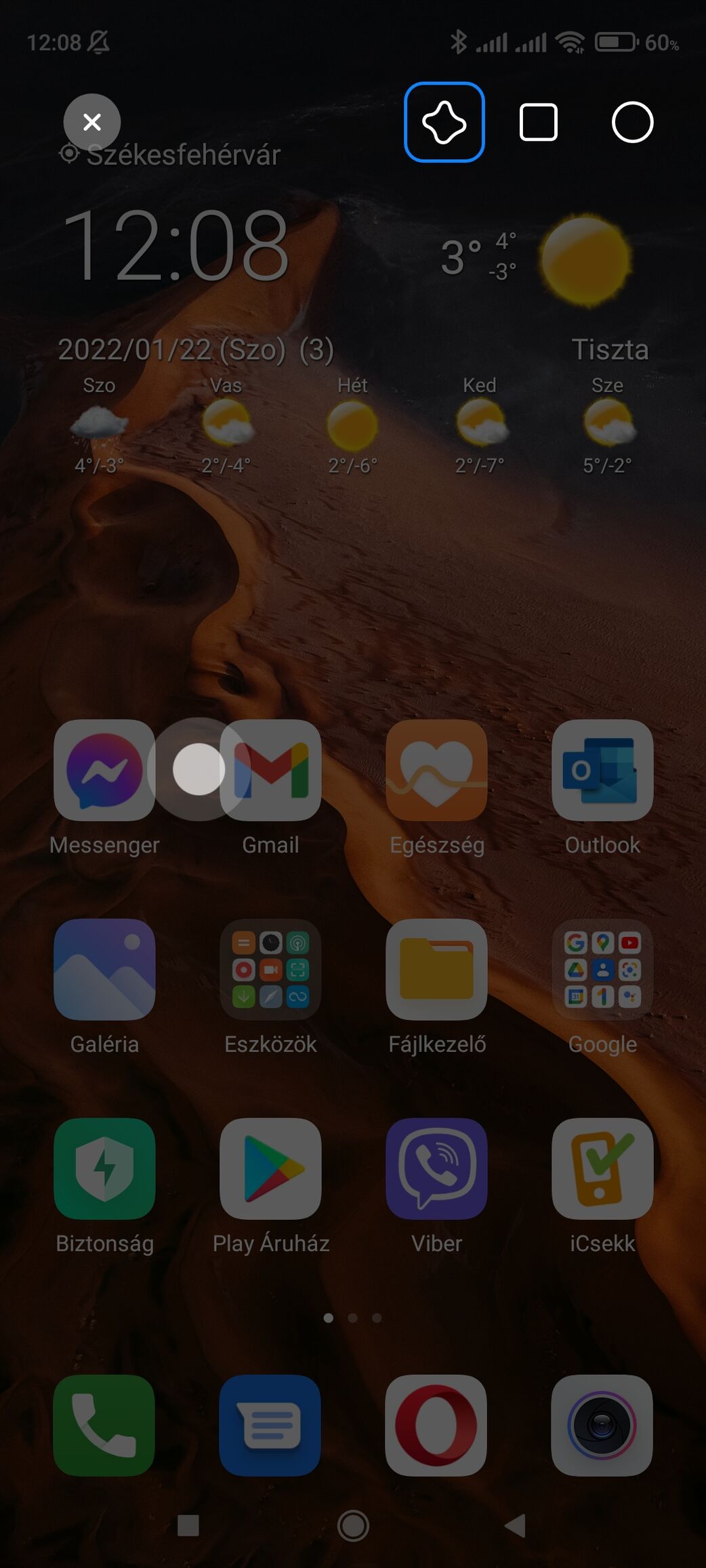Viewport: 706px width, 1568px height.
Task: Launch the iCsekk app
Action: (x=602, y=1169)
